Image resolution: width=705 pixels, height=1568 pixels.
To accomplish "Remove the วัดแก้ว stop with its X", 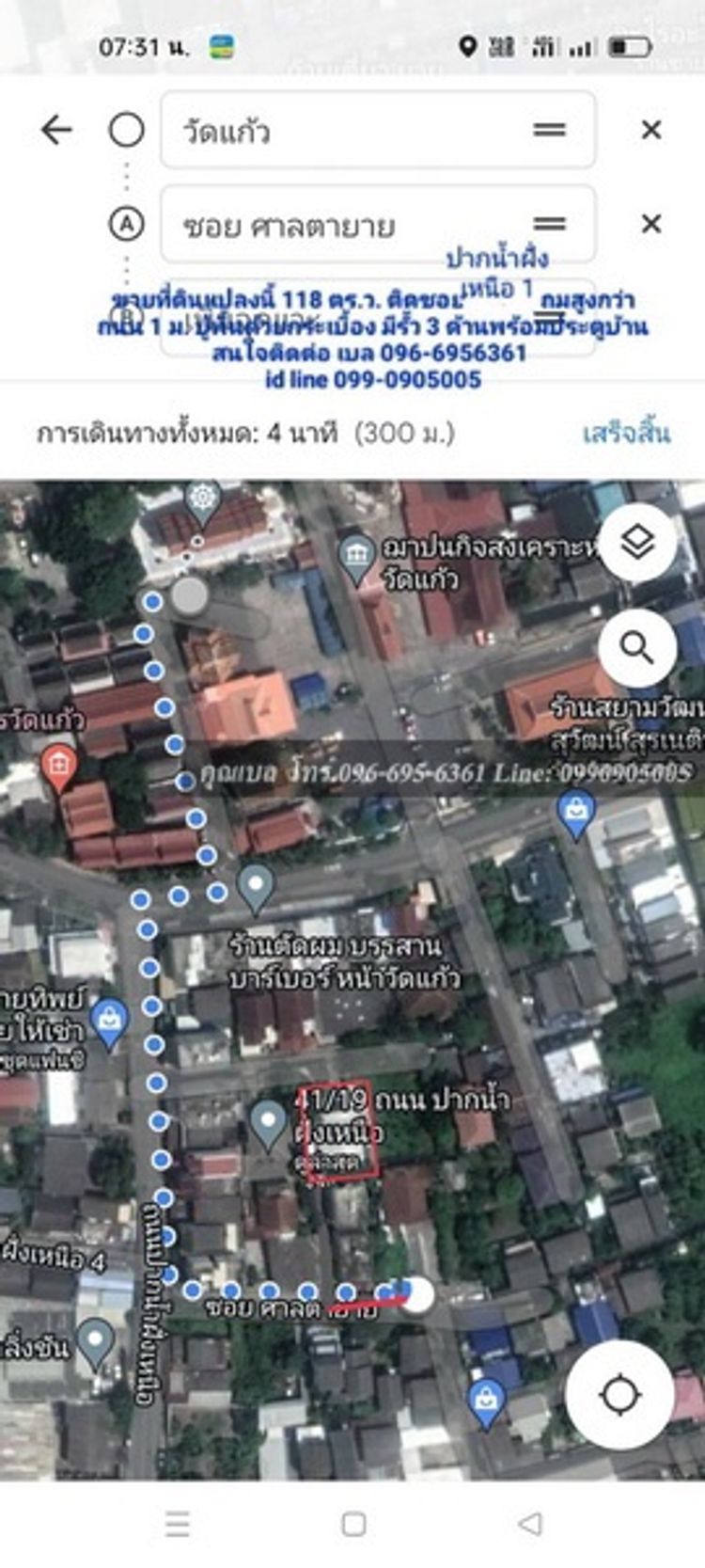I will point(650,130).
